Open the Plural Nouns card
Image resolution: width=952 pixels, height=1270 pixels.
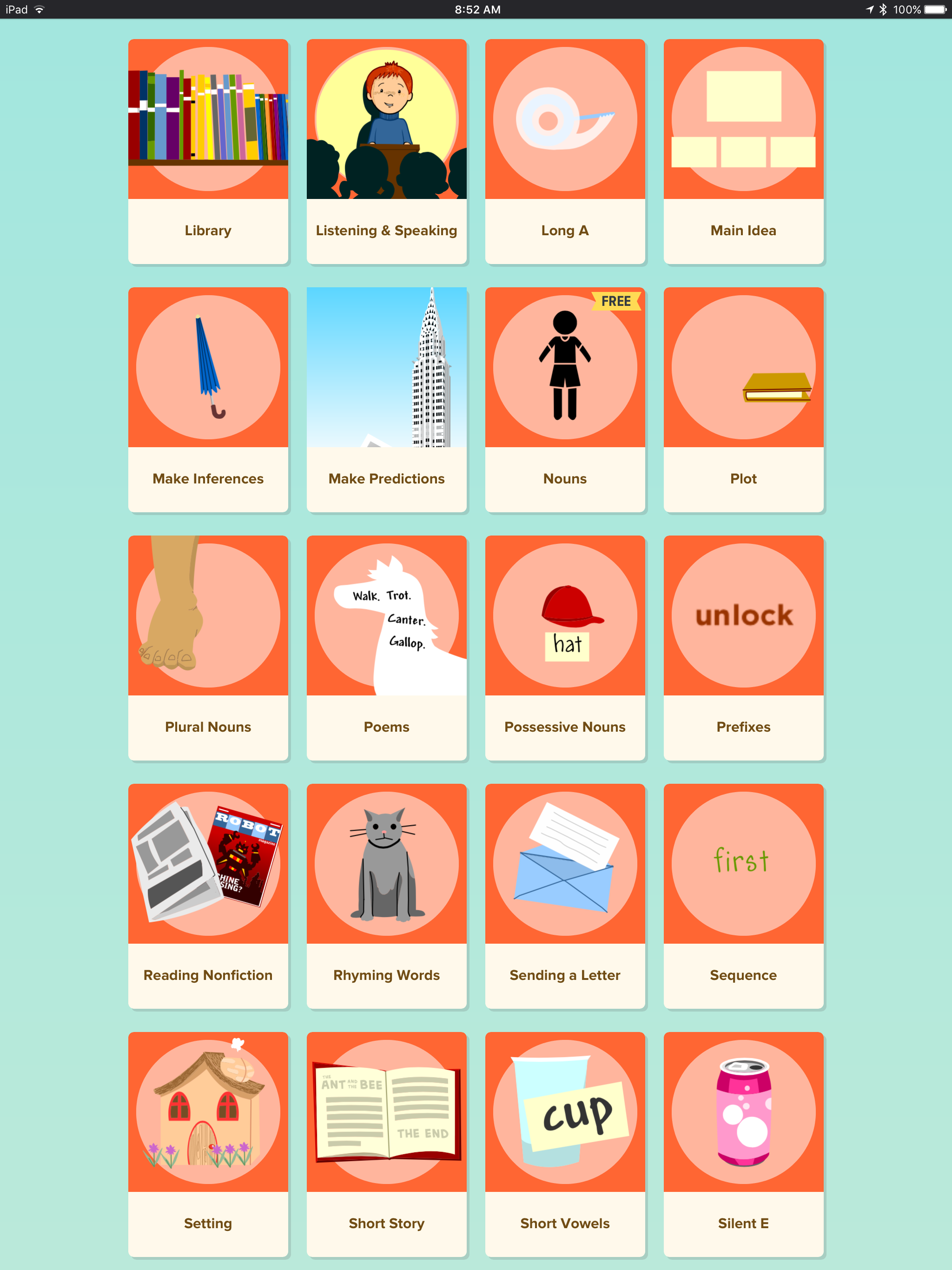(x=208, y=648)
